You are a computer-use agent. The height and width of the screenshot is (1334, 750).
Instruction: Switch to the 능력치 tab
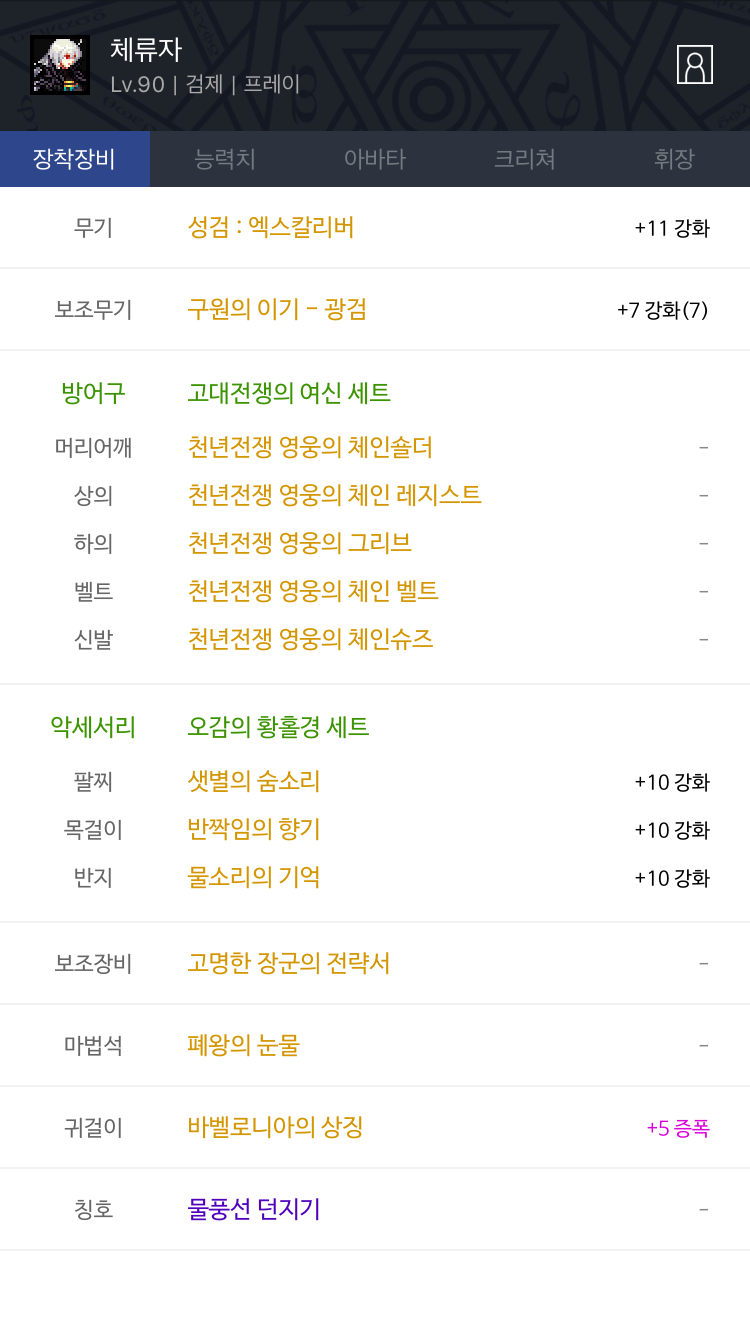(x=225, y=159)
